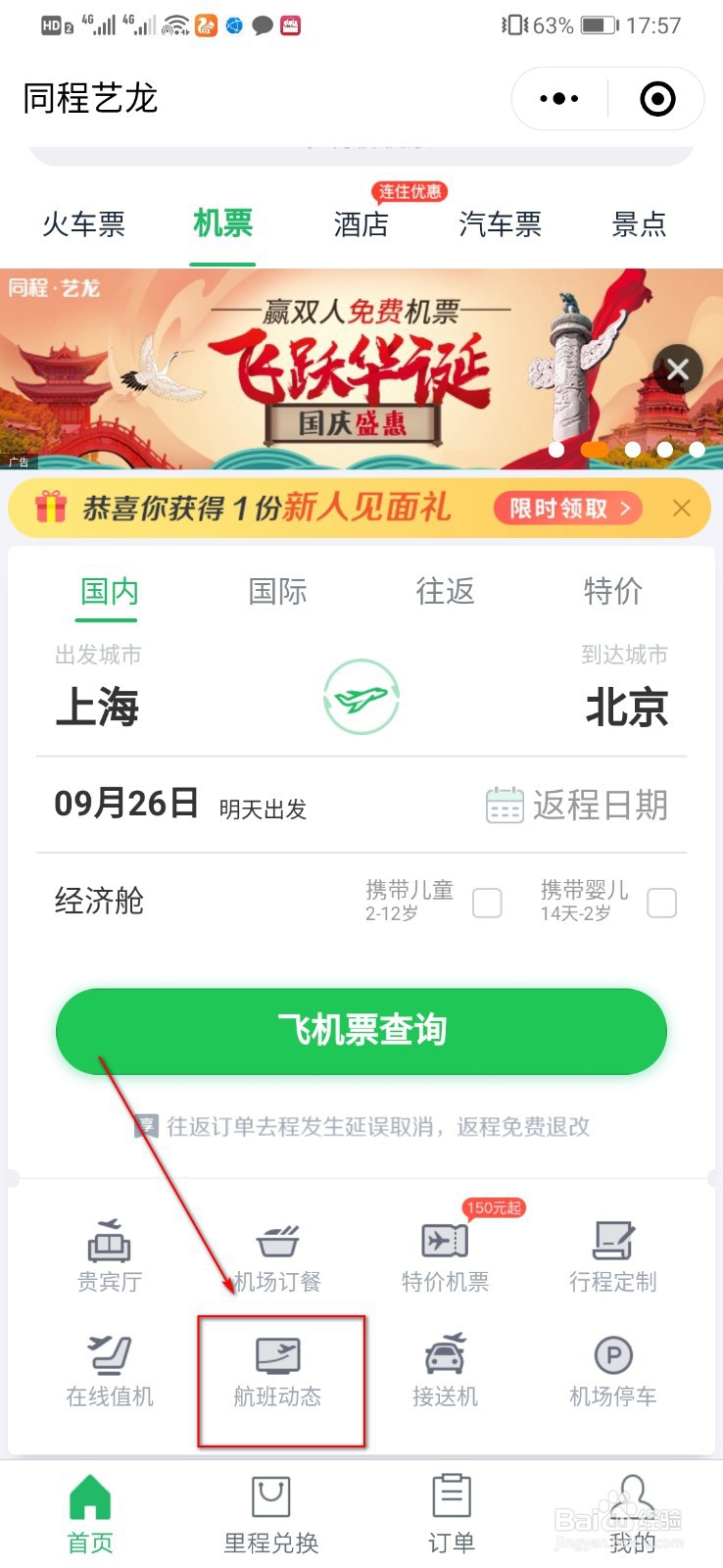Tap the swap cities airplane icon

(361, 696)
